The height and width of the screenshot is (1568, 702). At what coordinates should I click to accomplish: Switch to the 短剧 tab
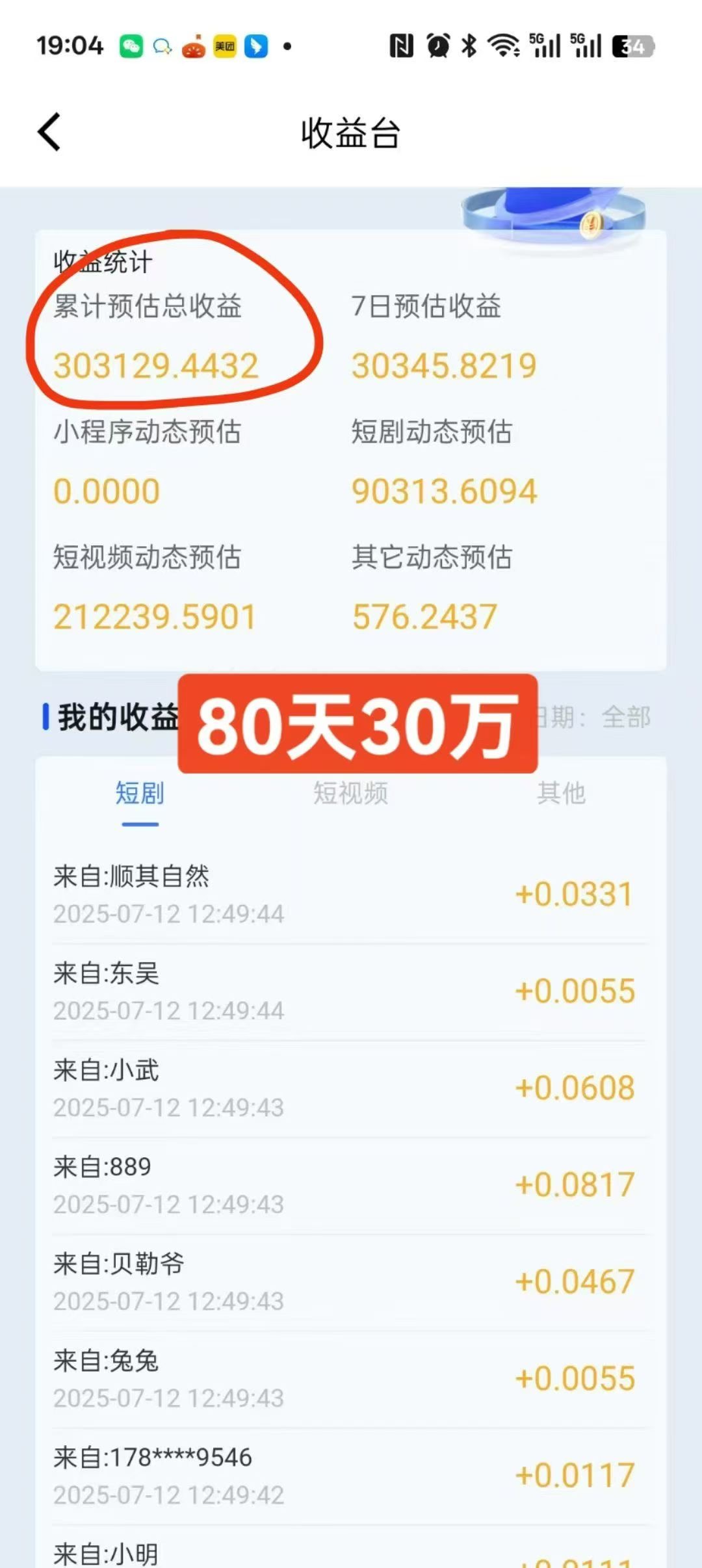tap(140, 794)
